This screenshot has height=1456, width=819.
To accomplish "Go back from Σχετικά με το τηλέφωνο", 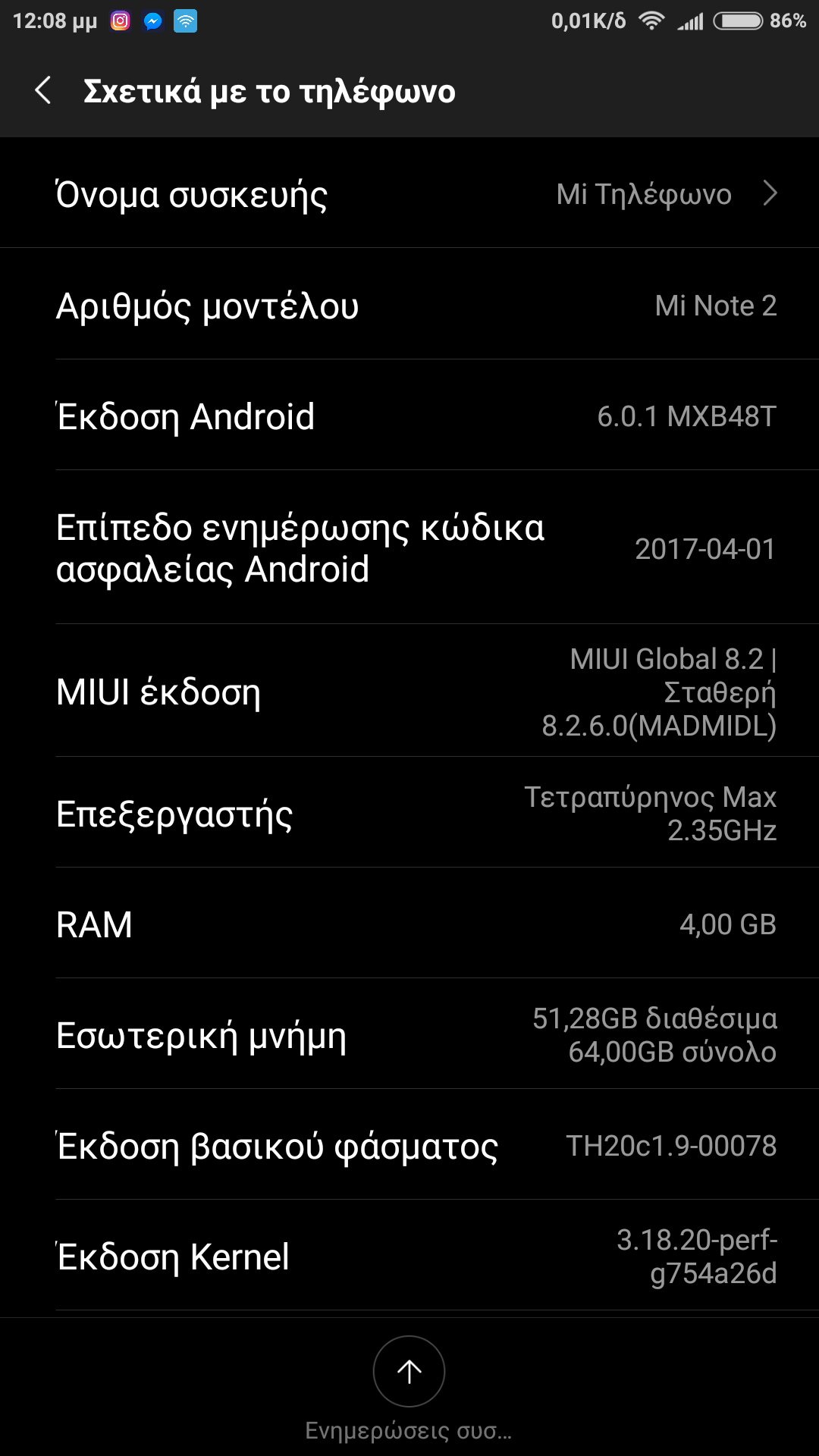I will point(43,91).
